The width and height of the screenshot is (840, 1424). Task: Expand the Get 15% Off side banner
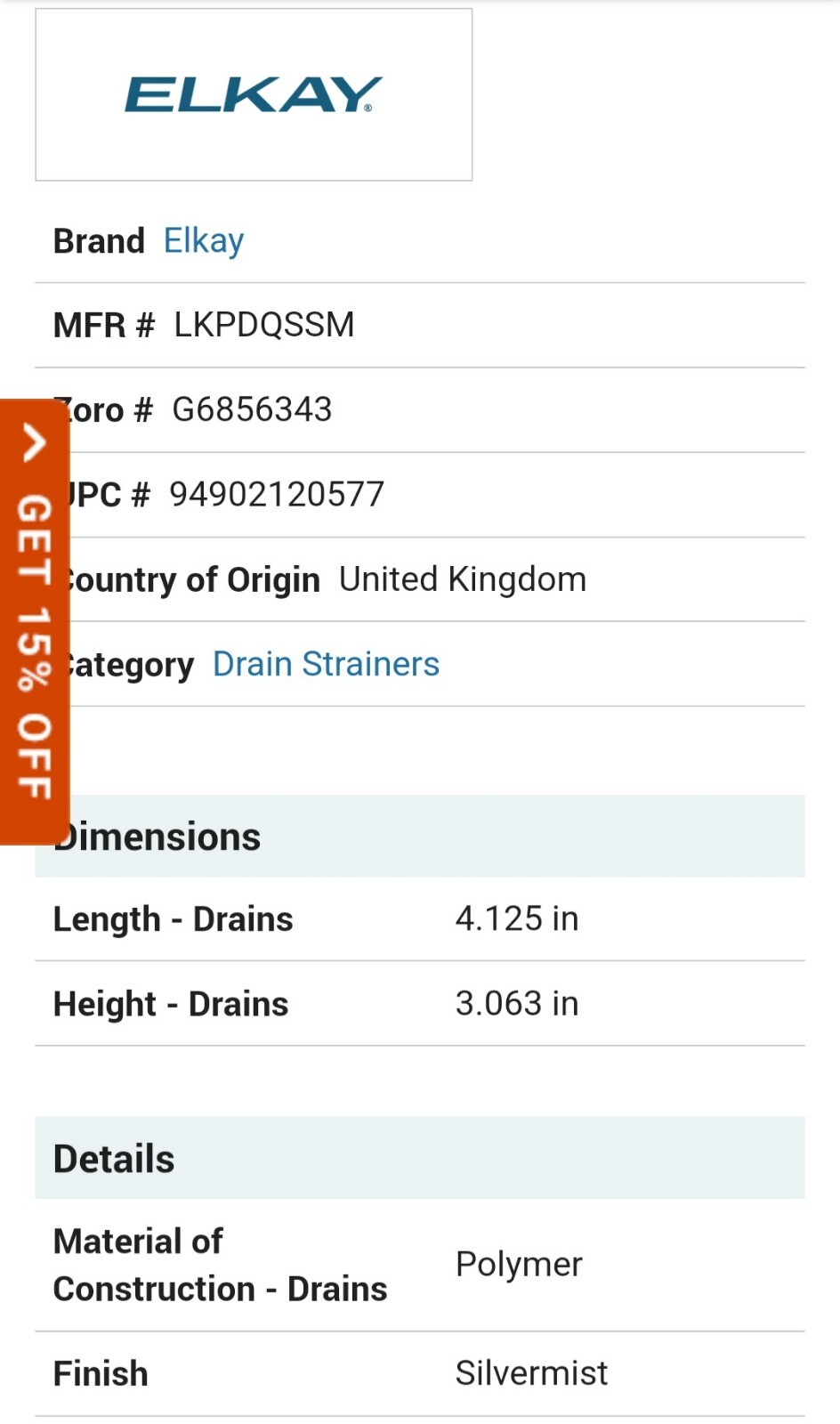(35, 622)
